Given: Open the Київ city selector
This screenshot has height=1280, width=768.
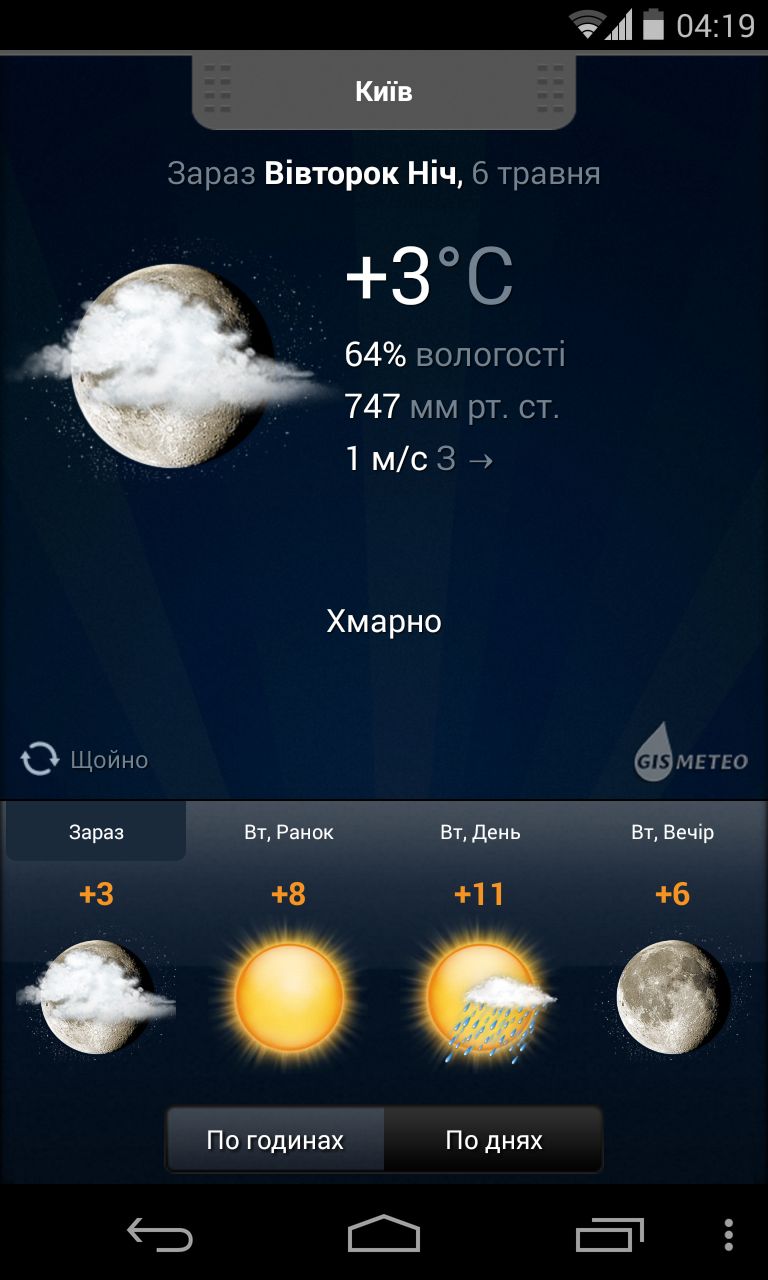Looking at the screenshot, I should [x=384, y=92].
